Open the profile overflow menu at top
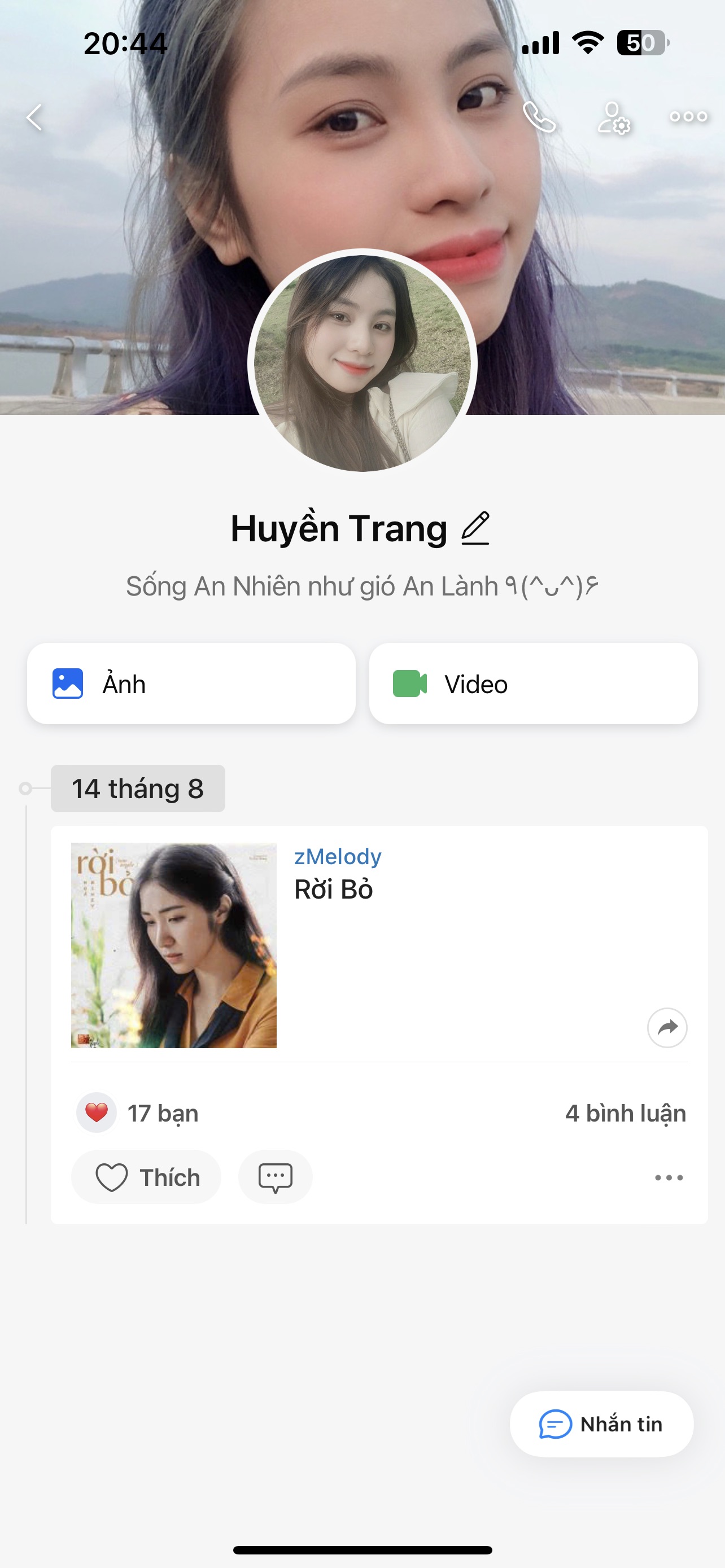The image size is (725, 1568). 688,116
